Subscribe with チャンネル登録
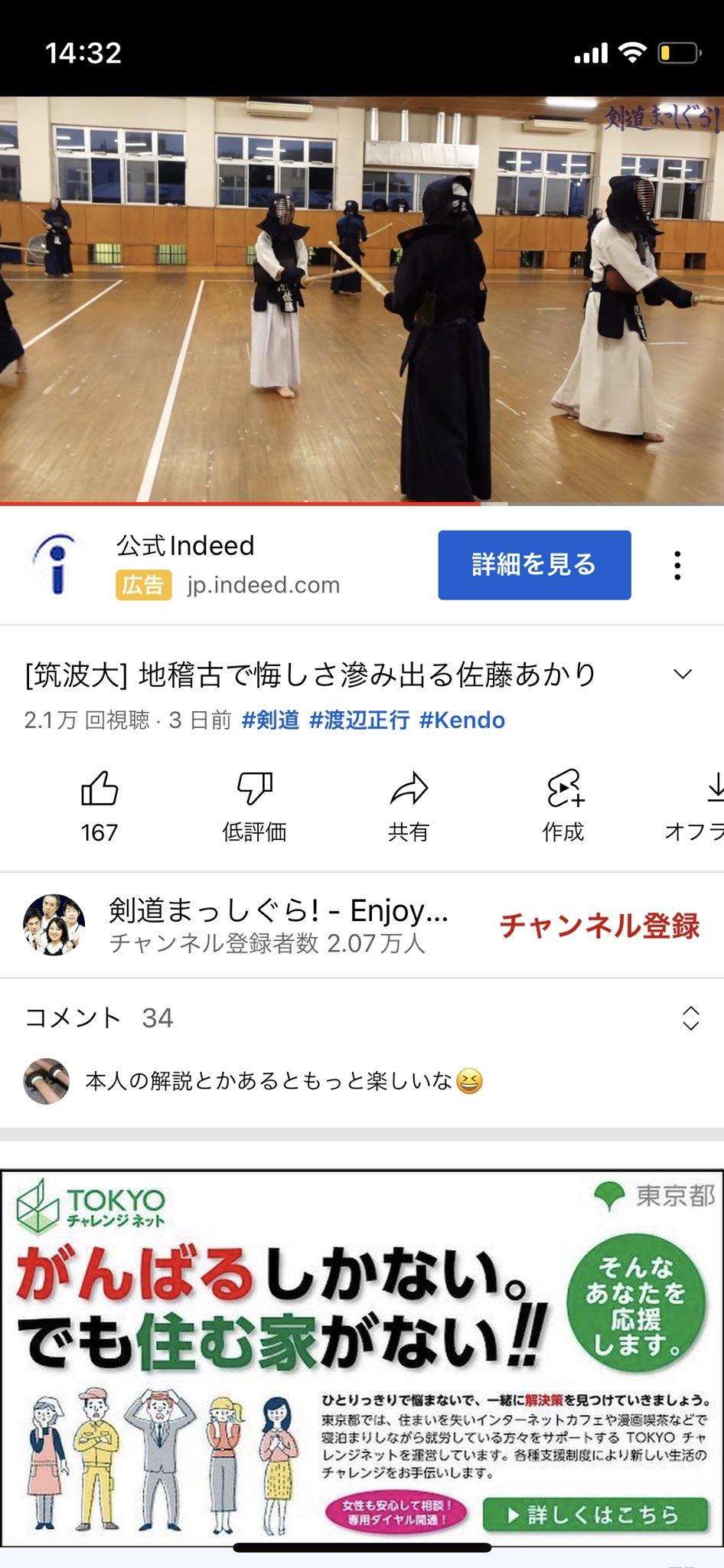 point(599,926)
